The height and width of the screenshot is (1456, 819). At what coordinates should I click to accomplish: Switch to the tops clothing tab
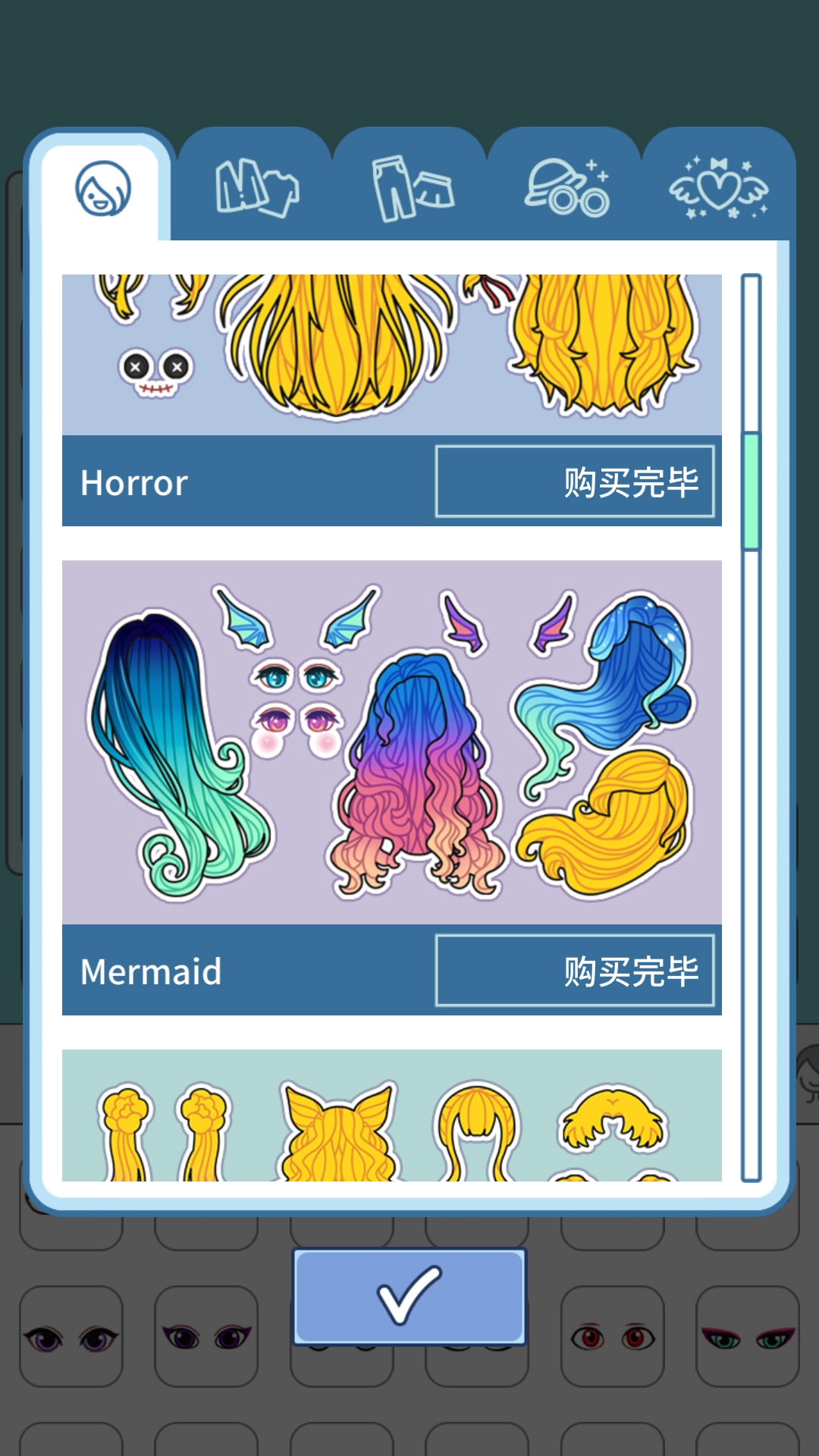(256, 187)
